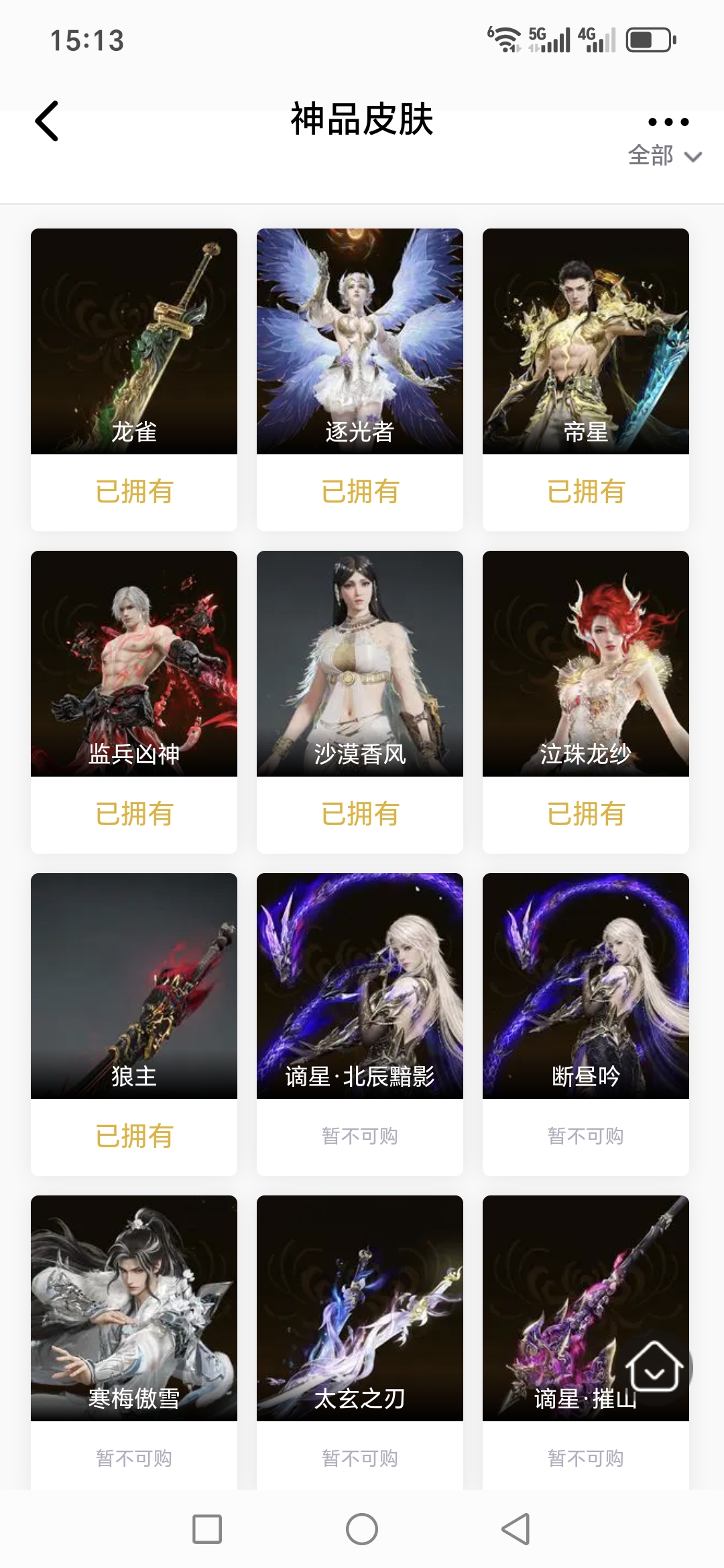724x1568 pixels.
Task: Open the 寒梅傲雪 skin card
Action: tap(134, 1307)
